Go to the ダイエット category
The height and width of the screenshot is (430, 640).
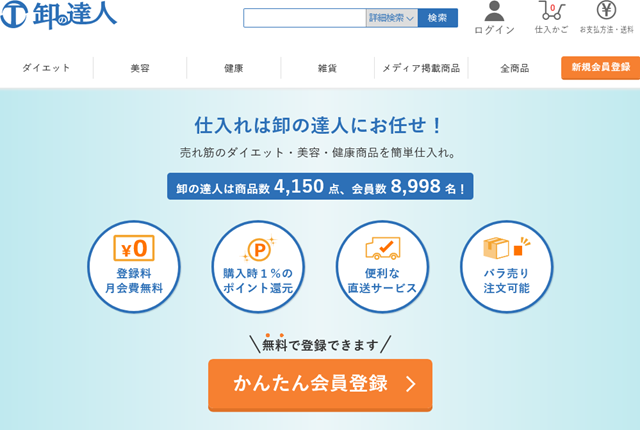[46, 68]
